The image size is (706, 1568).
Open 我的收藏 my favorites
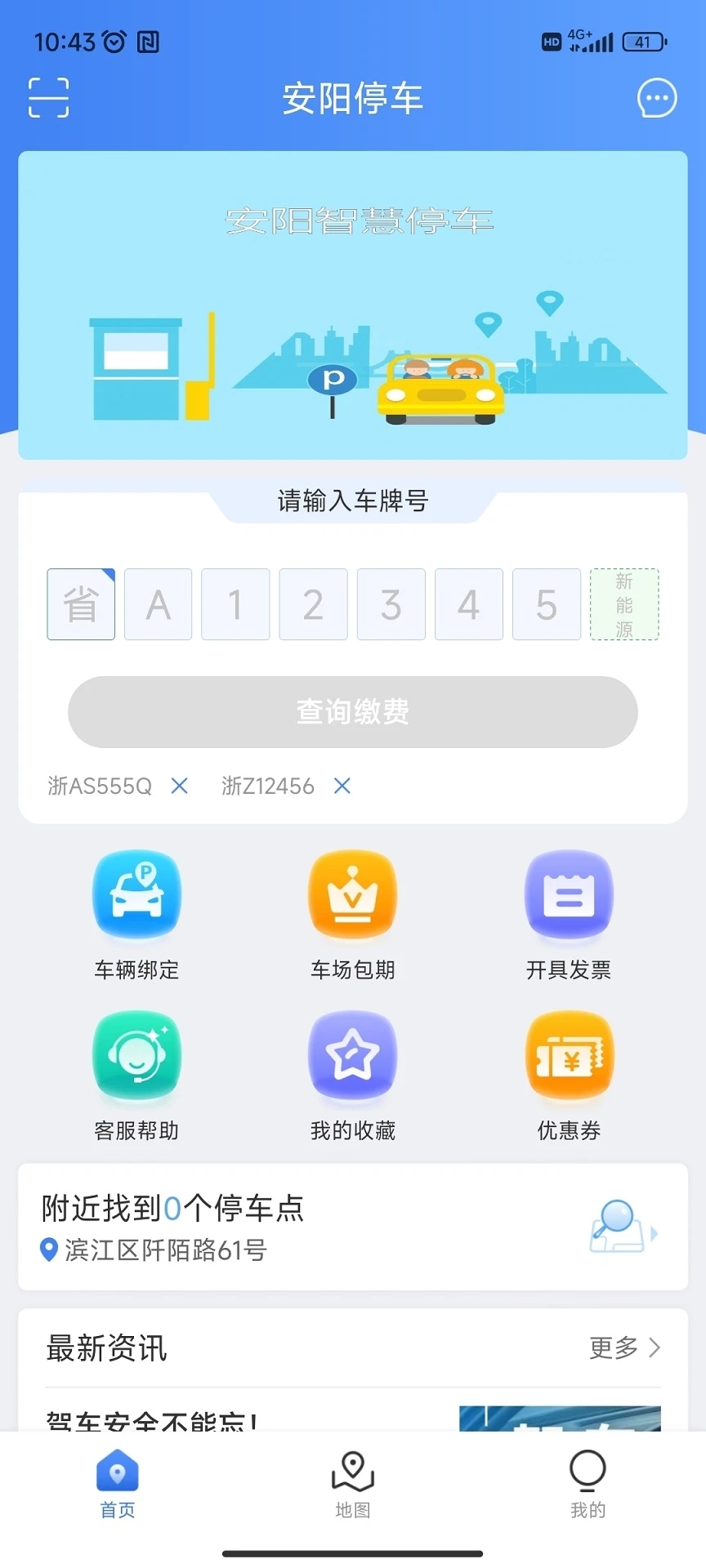tap(352, 1072)
